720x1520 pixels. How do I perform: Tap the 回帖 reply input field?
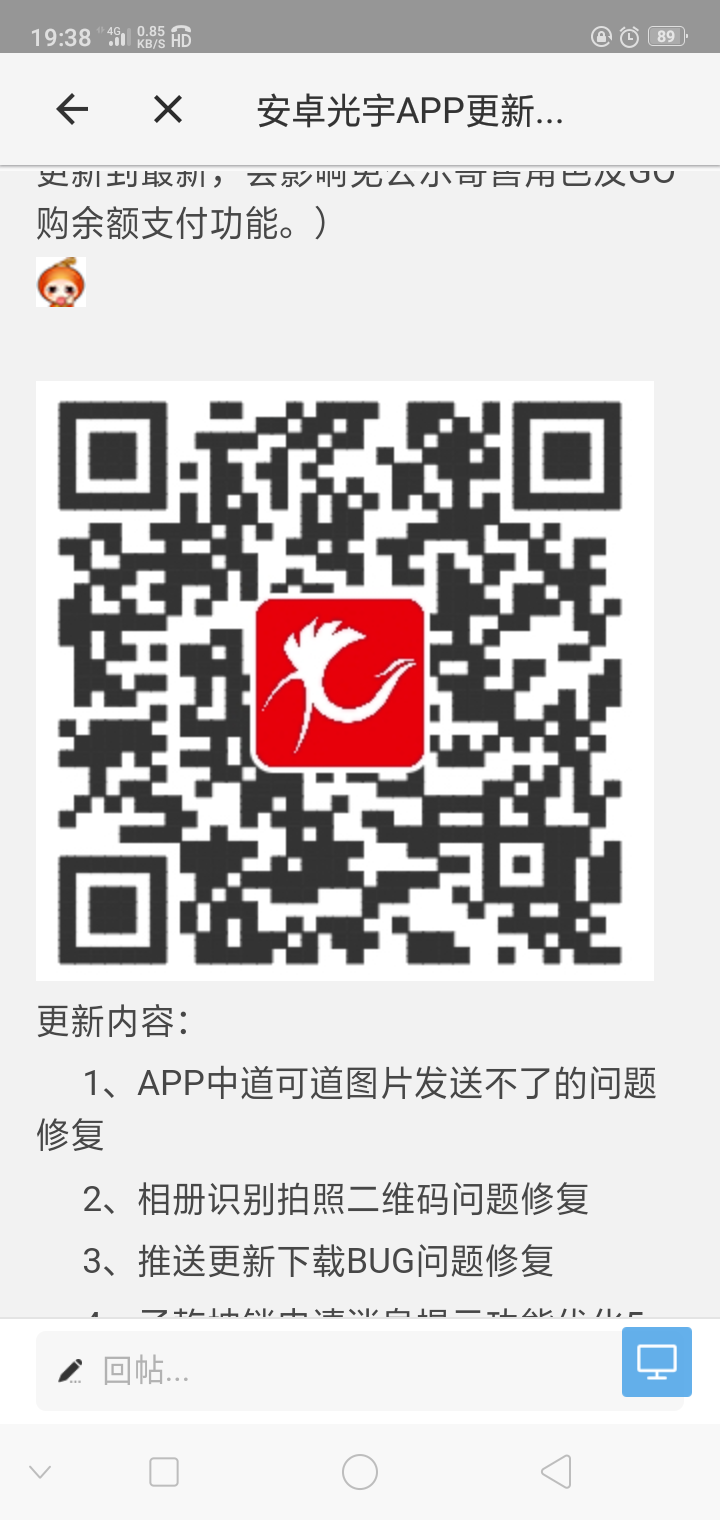point(330,1371)
